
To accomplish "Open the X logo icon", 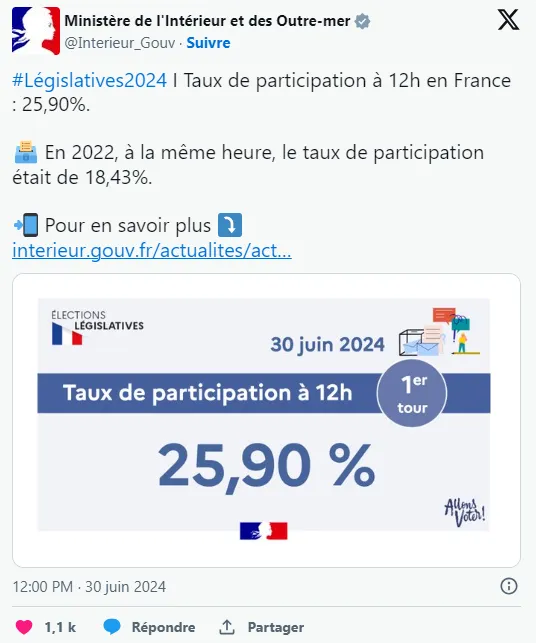I will coord(508,20).
